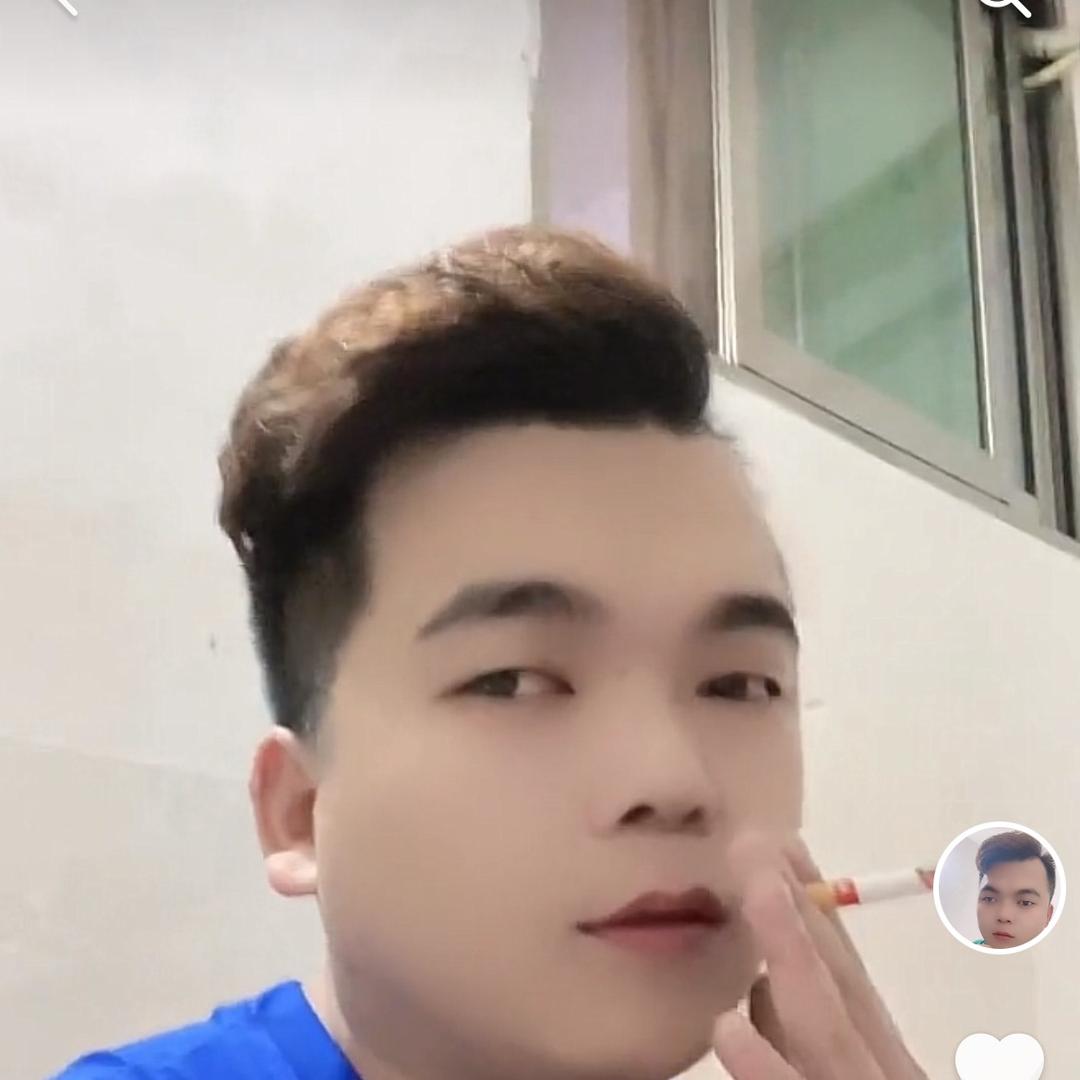
Task: Go back using the top-left arrow
Action: coord(62,5)
